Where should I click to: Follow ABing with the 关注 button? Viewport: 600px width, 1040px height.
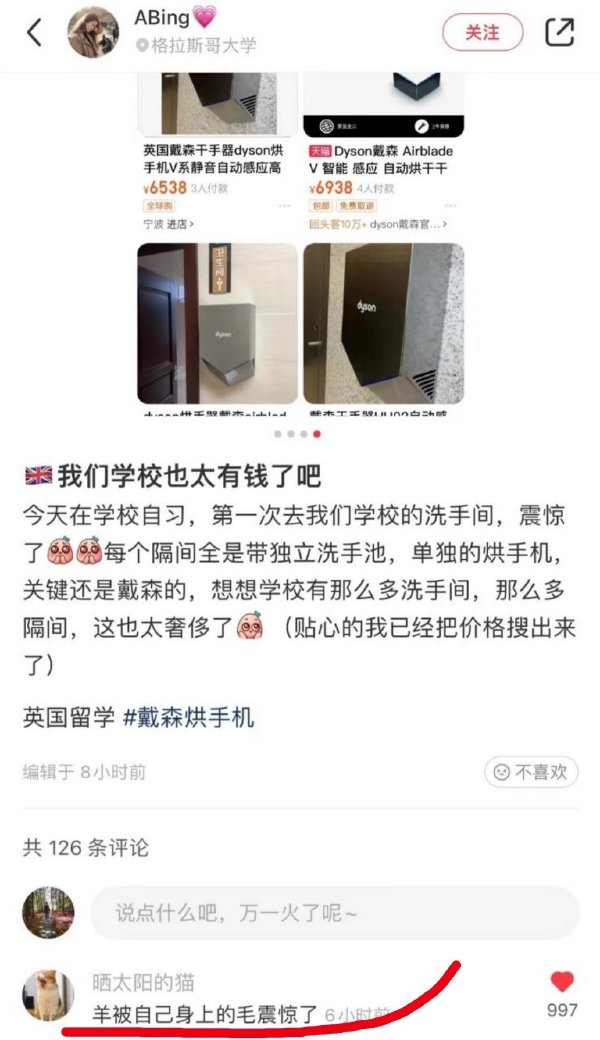482,32
